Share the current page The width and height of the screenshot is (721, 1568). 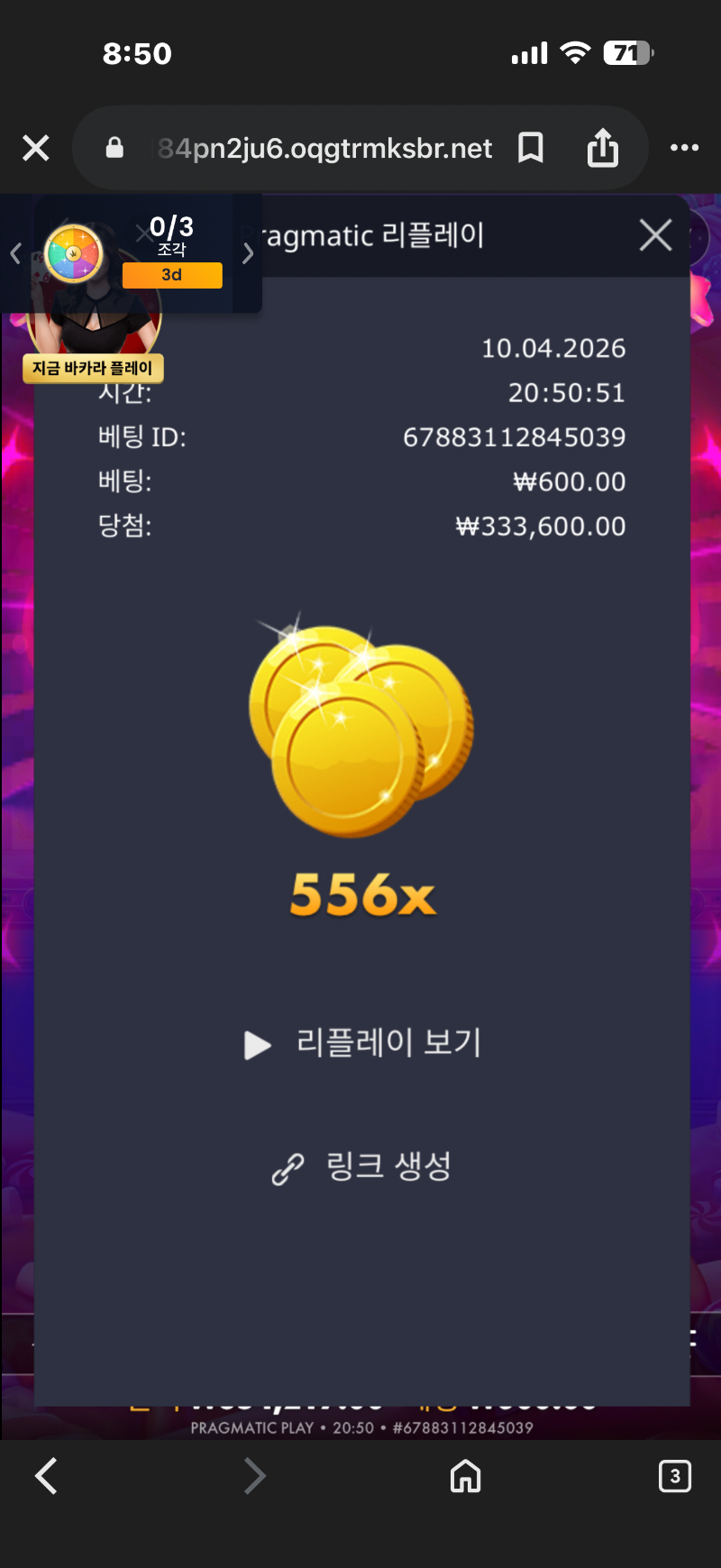[x=603, y=148]
